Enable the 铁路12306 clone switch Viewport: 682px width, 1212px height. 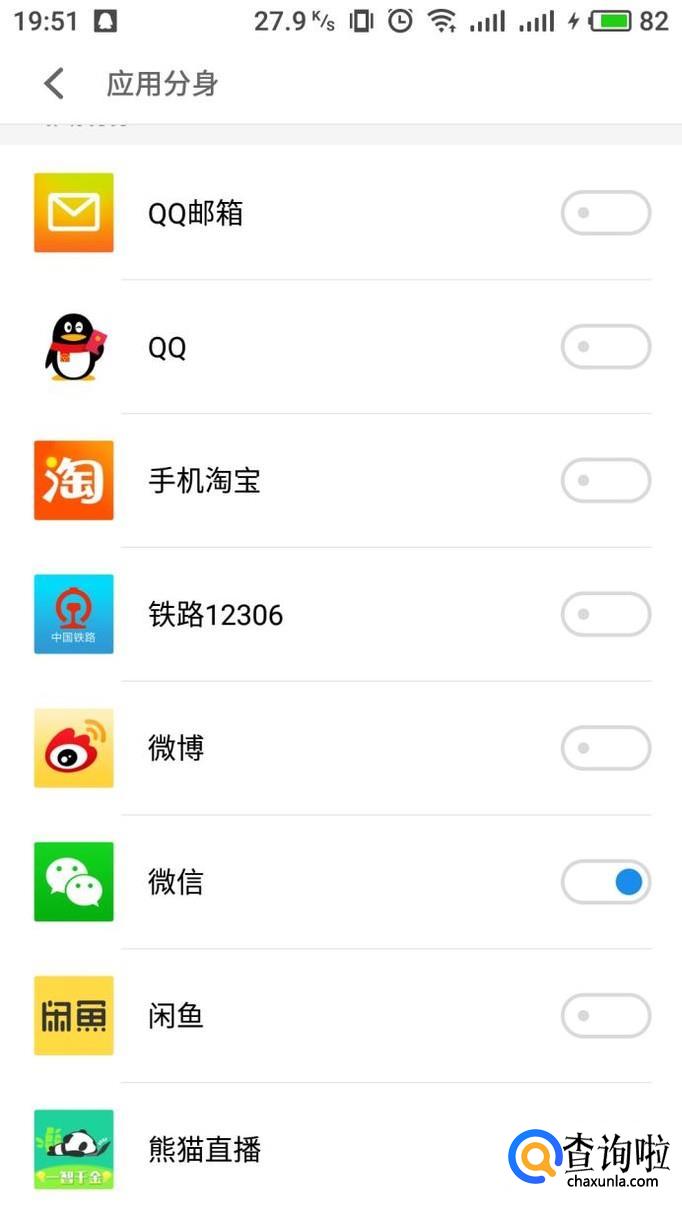[x=606, y=614]
